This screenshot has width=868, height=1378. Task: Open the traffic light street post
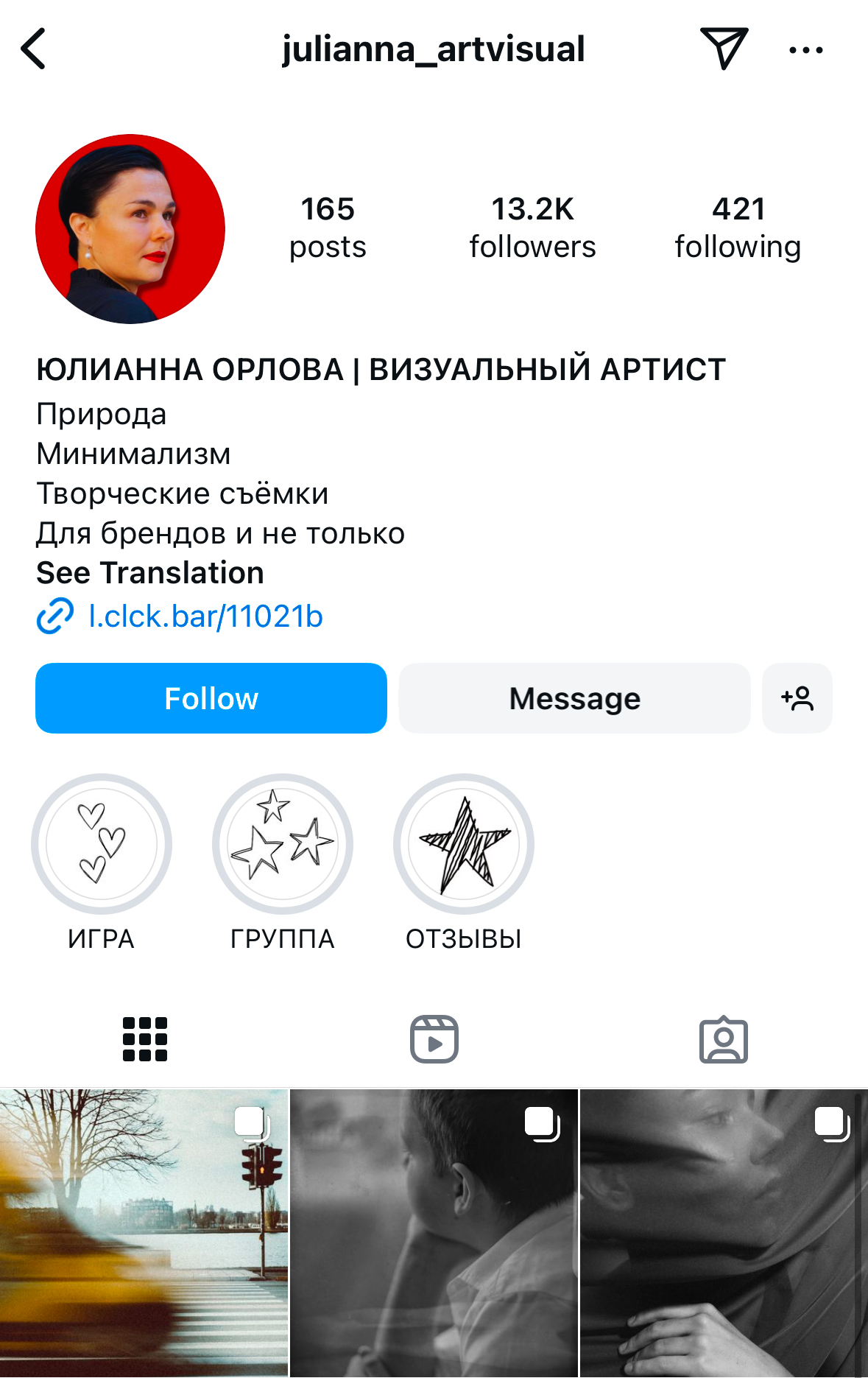(144, 1233)
